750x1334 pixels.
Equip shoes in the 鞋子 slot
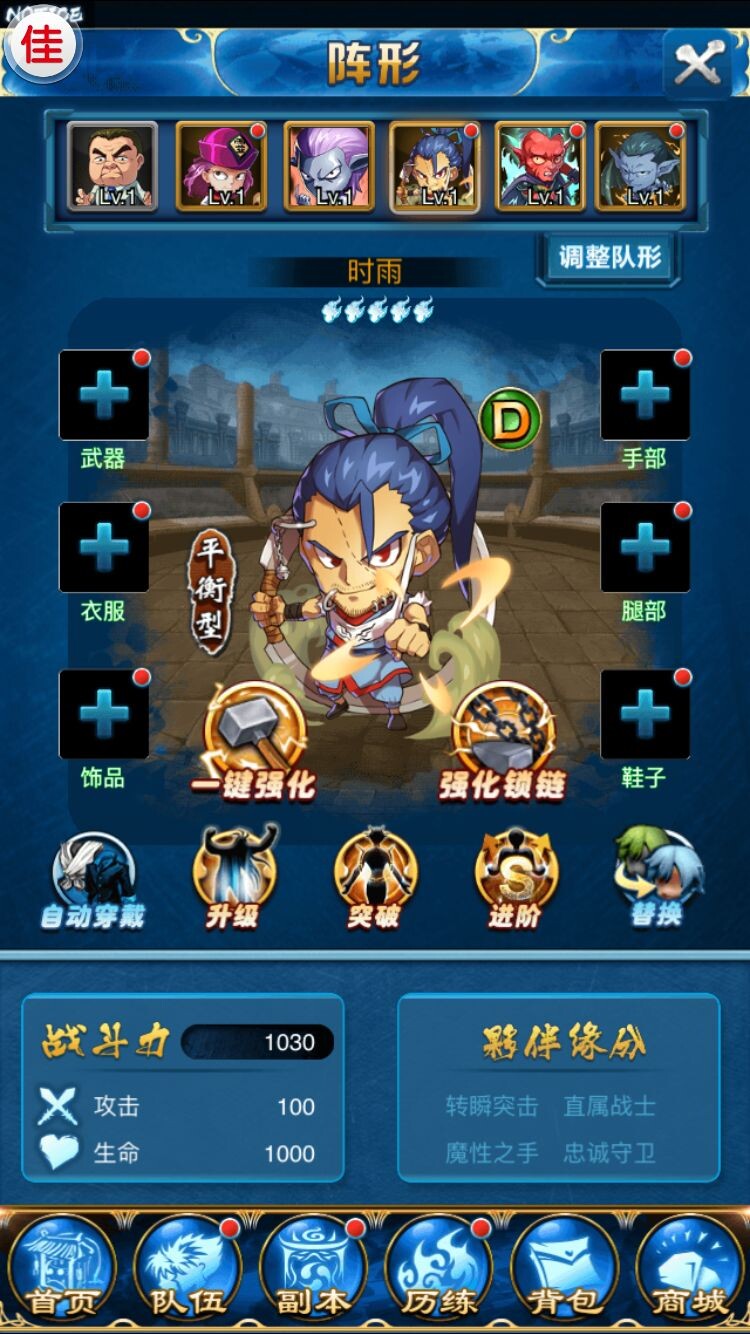point(645,714)
